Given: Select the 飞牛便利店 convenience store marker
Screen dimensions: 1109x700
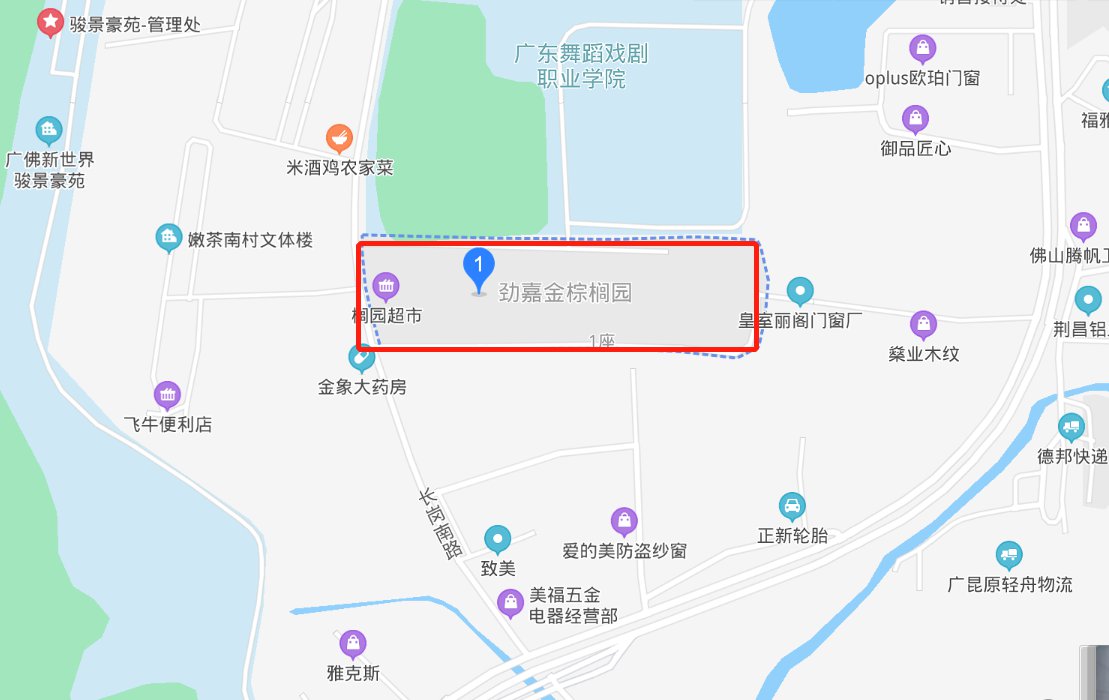Looking at the screenshot, I should pyautogui.click(x=167, y=396).
